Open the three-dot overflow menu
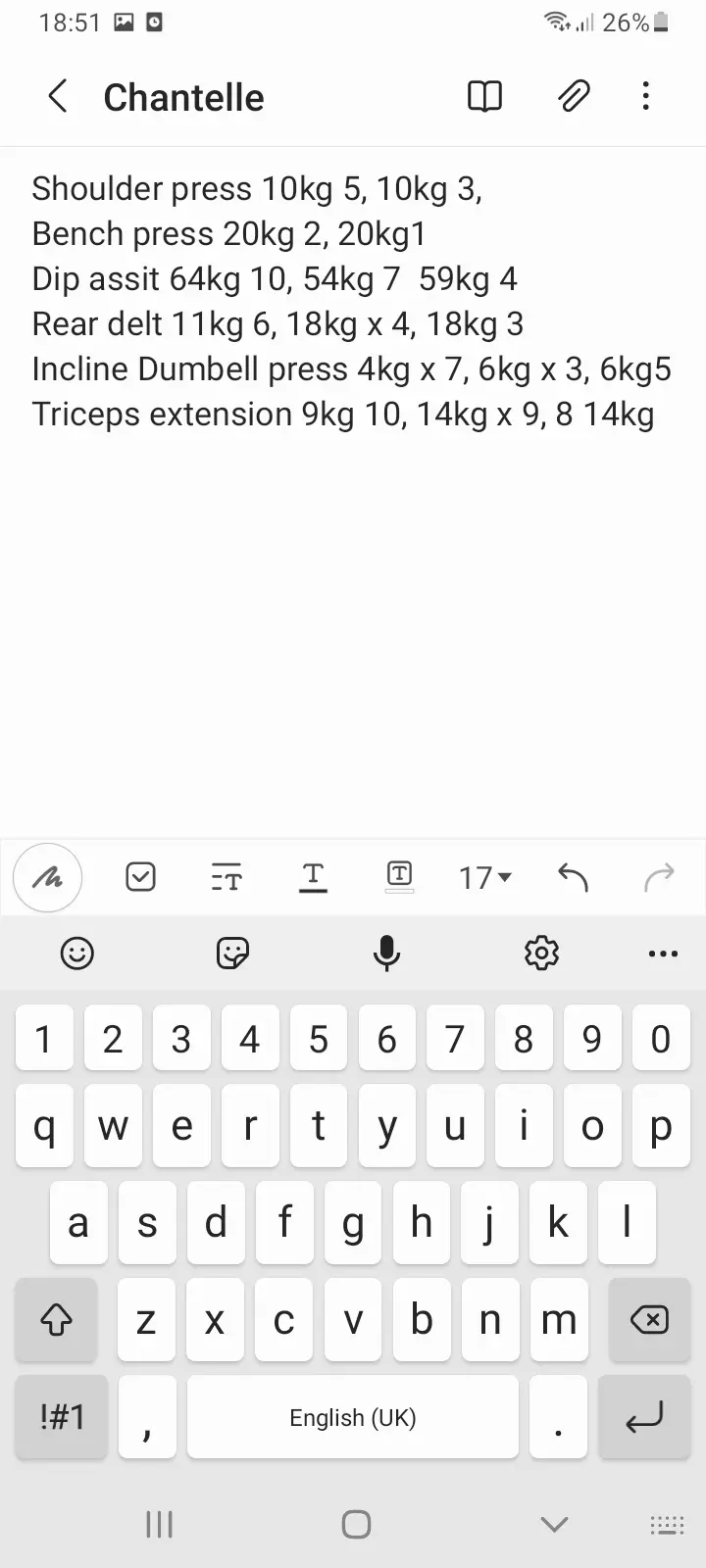Image resolution: width=706 pixels, height=1568 pixels. pos(645,97)
